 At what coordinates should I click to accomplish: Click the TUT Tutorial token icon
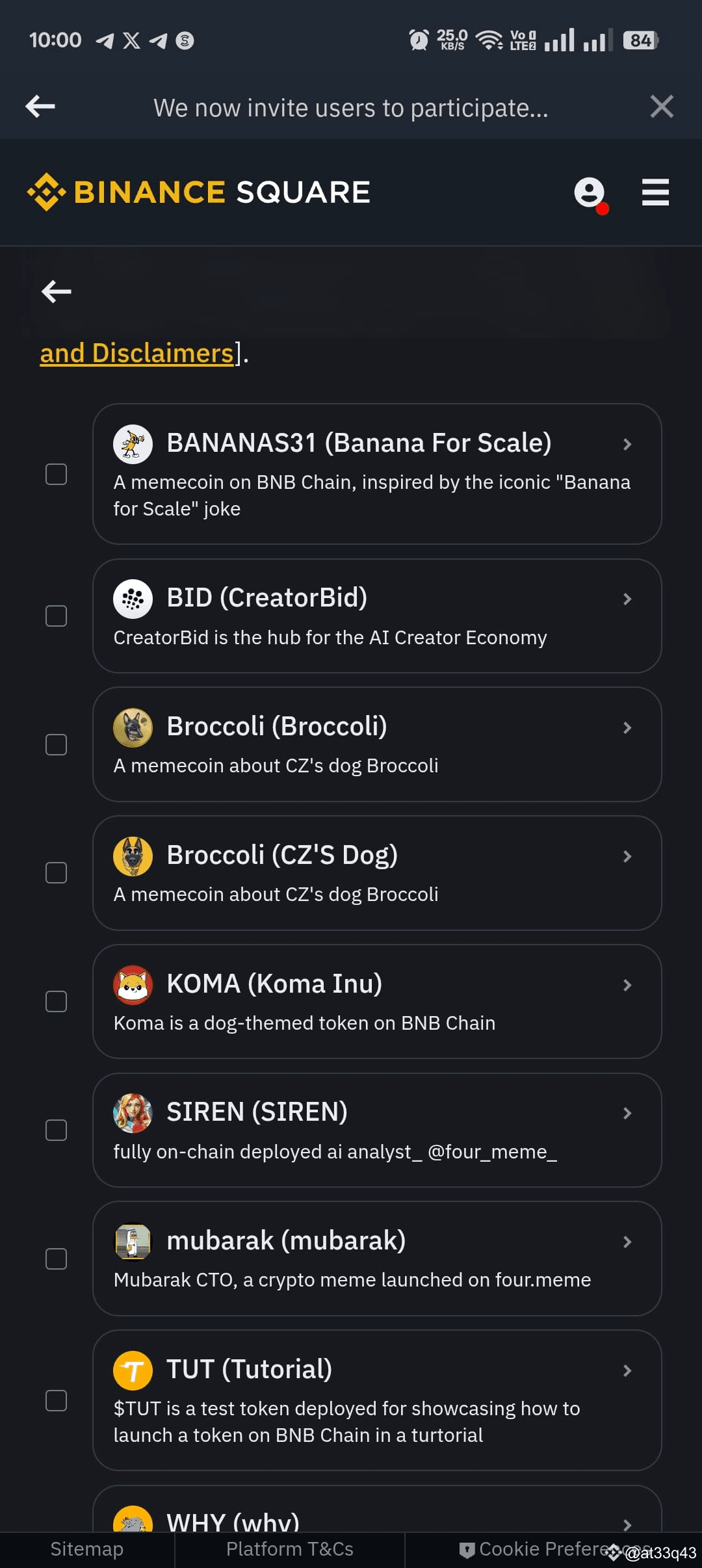click(133, 1369)
